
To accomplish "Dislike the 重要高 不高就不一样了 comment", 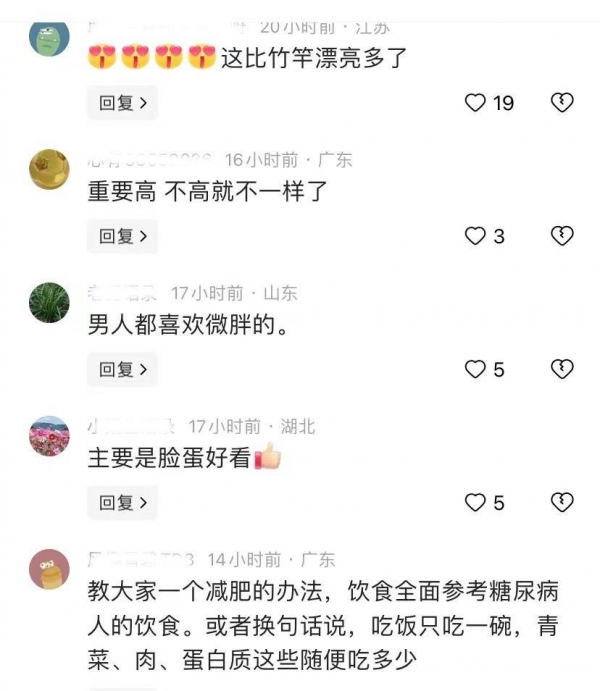I will (x=562, y=236).
